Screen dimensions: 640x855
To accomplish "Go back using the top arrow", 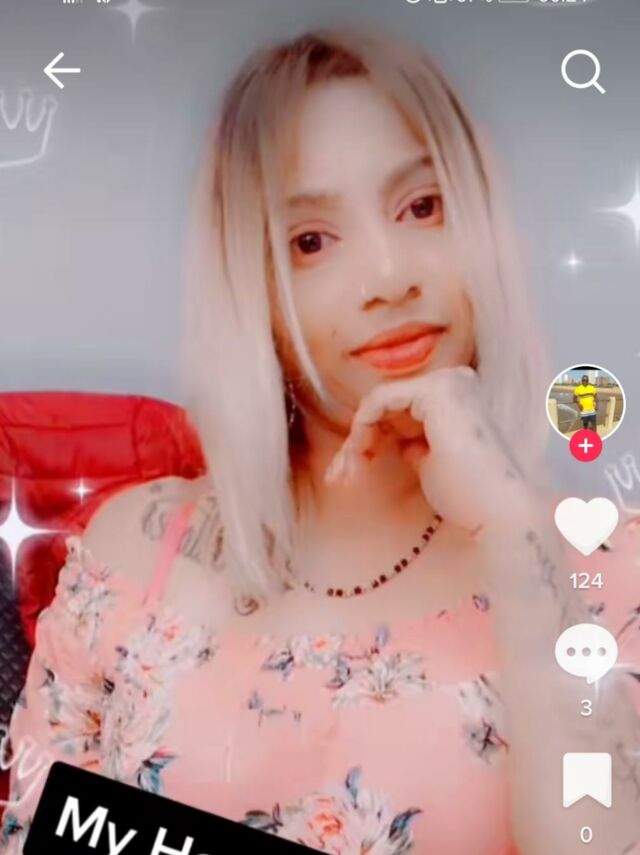I will [x=62, y=71].
